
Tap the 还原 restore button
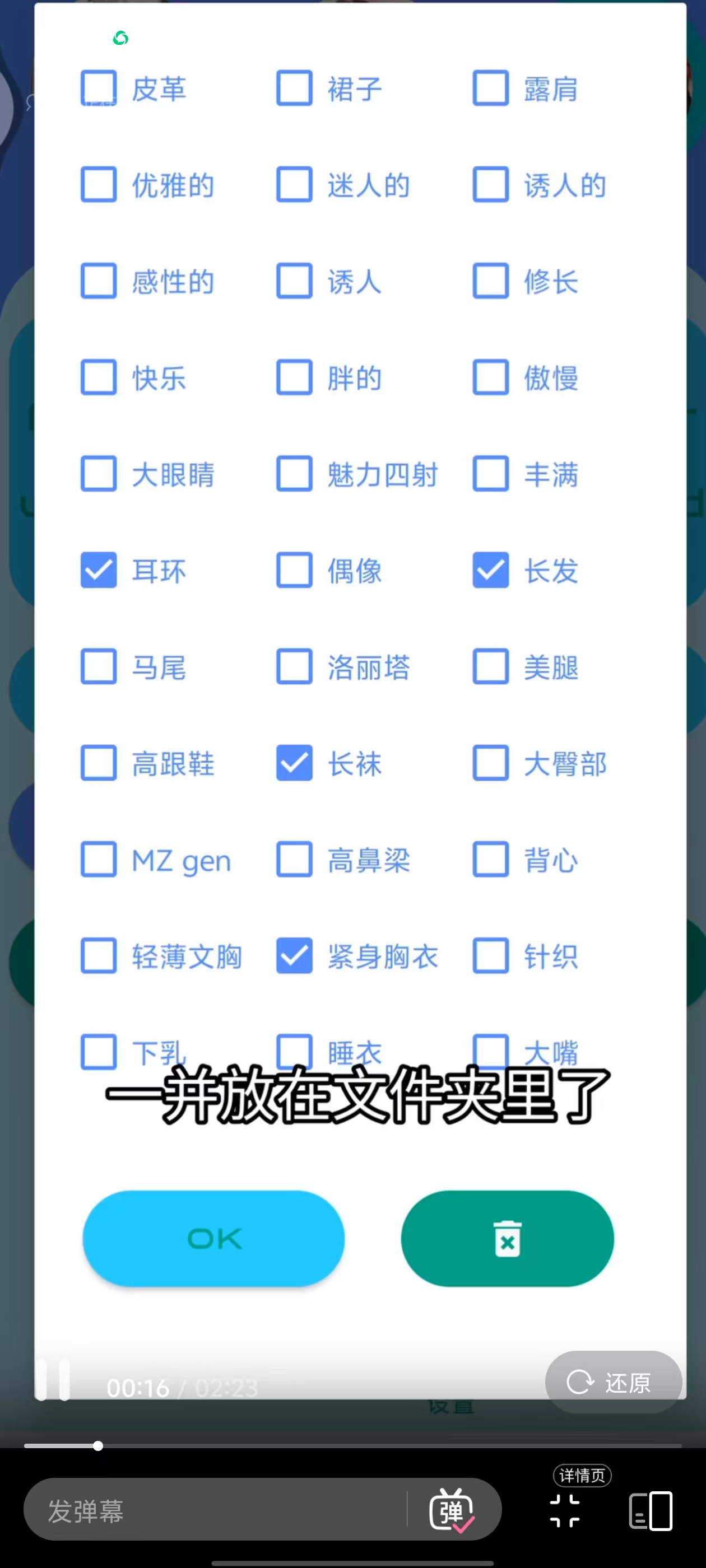coord(613,1382)
